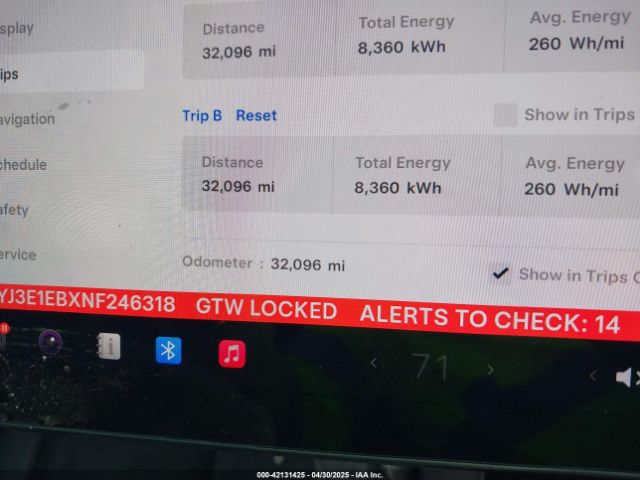Uncheck Show in Trips for Odometer
Screen dimensions: 640x480
point(500,273)
